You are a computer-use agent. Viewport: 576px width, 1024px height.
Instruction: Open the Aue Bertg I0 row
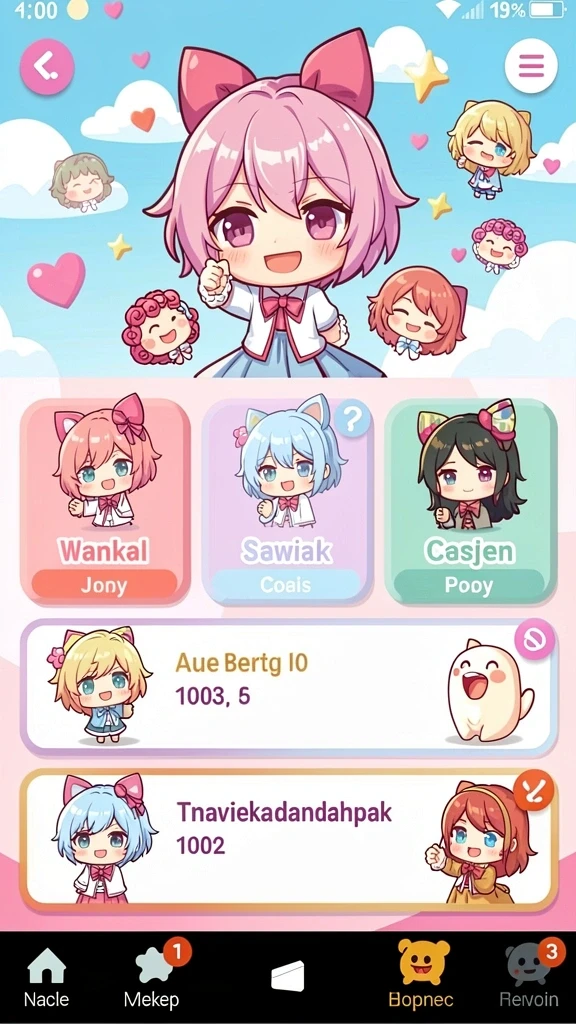click(x=289, y=687)
